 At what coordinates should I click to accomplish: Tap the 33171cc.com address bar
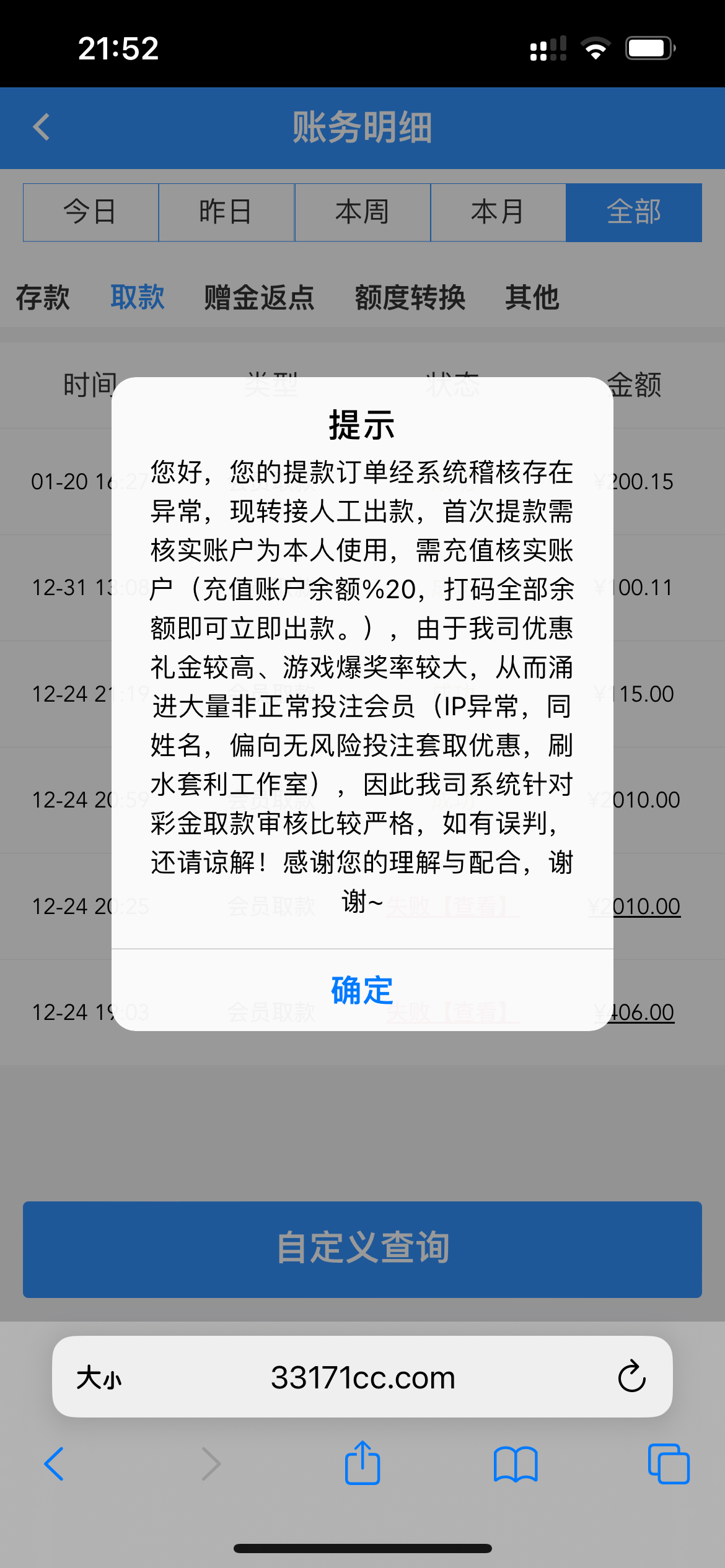click(x=362, y=1377)
